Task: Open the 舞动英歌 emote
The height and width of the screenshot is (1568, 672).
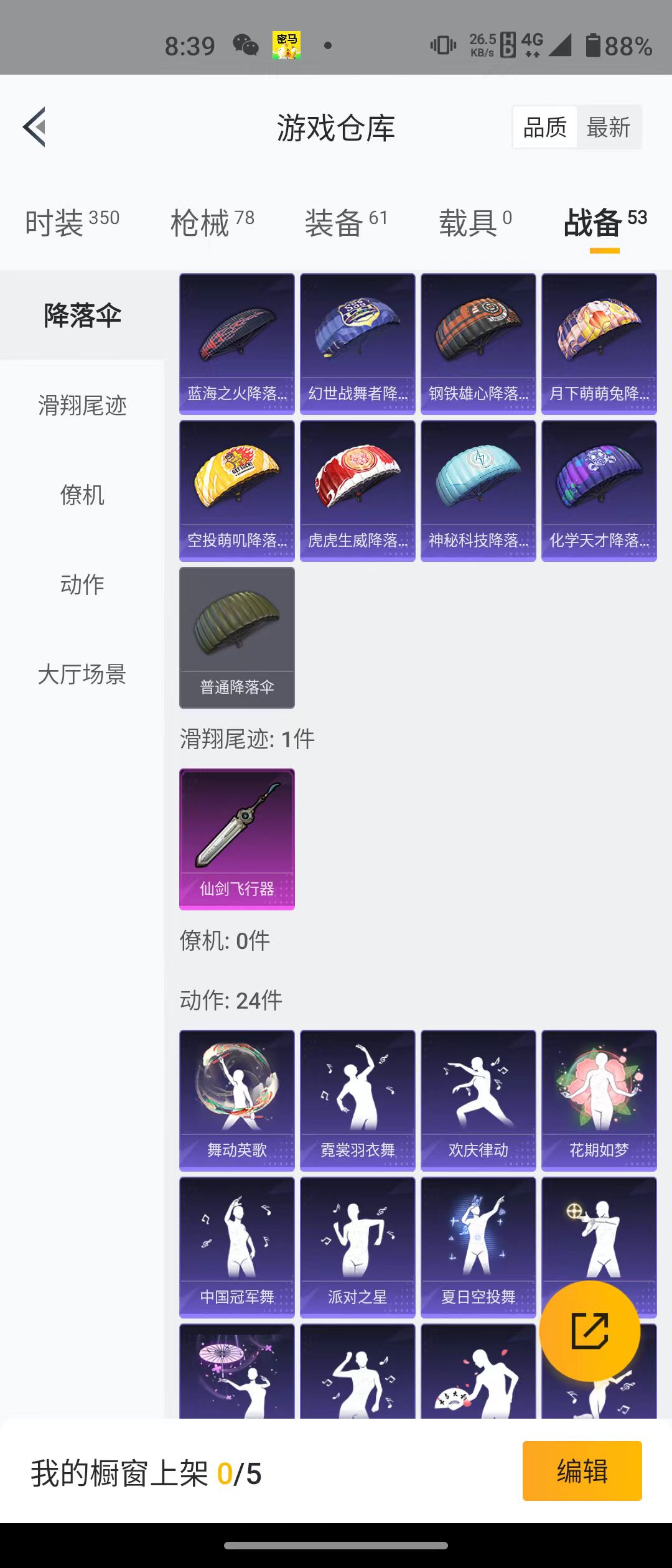Action: (237, 1100)
